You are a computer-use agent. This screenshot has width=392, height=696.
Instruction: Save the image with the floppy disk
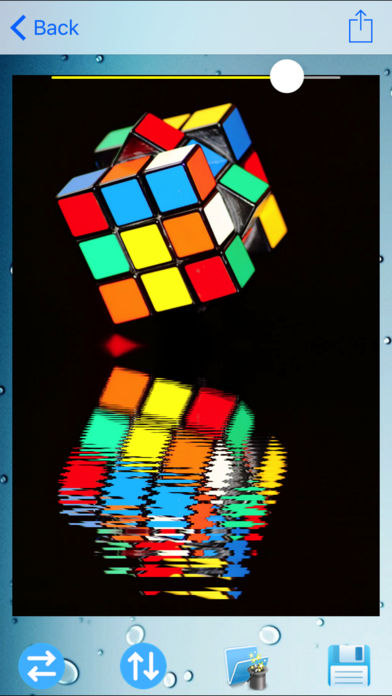[349, 665]
